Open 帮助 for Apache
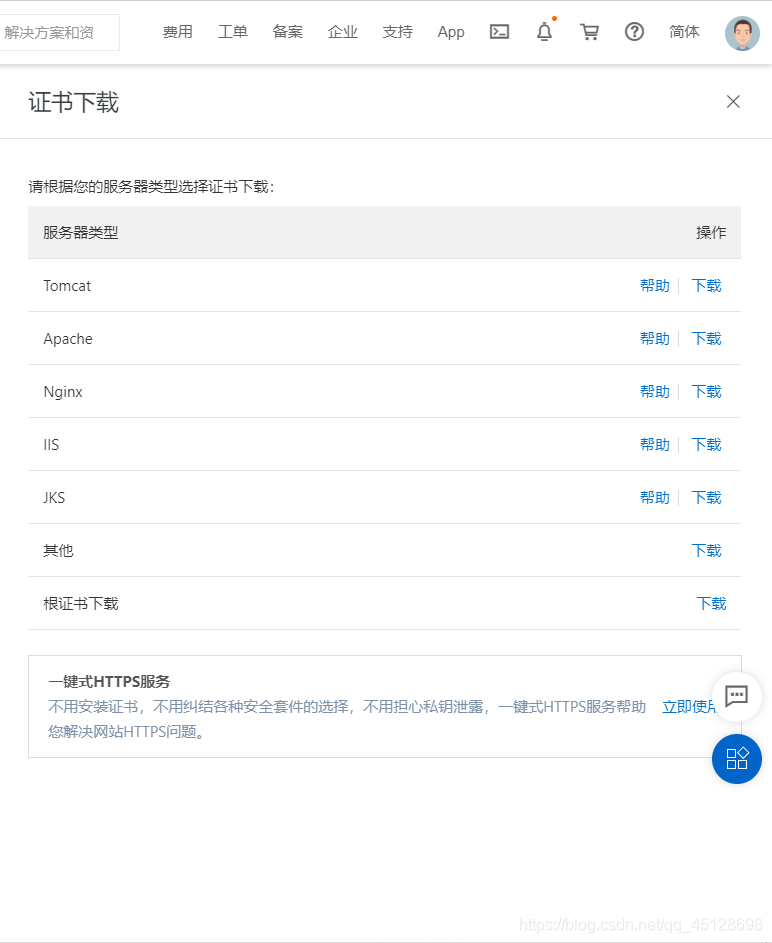This screenshot has width=772, height=943. click(654, 339)
